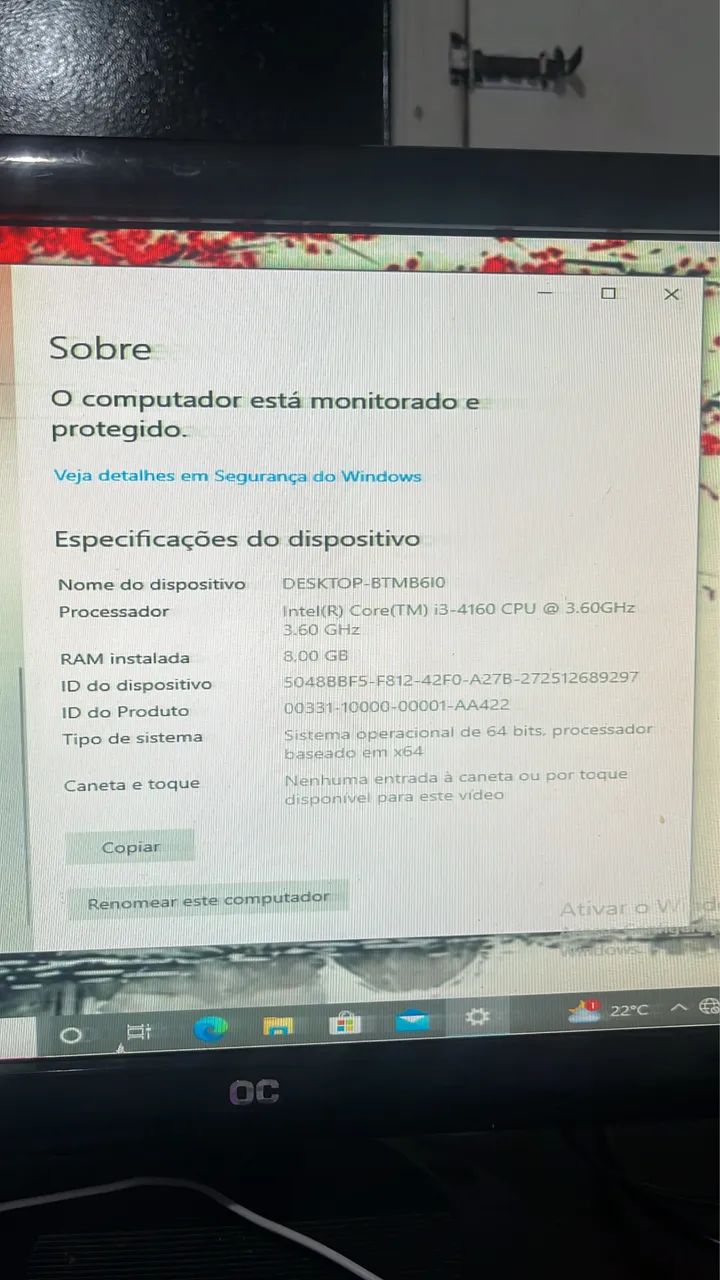Click the Especificações do dispositivo heading

pyautogui.click(x=237, y=538)
